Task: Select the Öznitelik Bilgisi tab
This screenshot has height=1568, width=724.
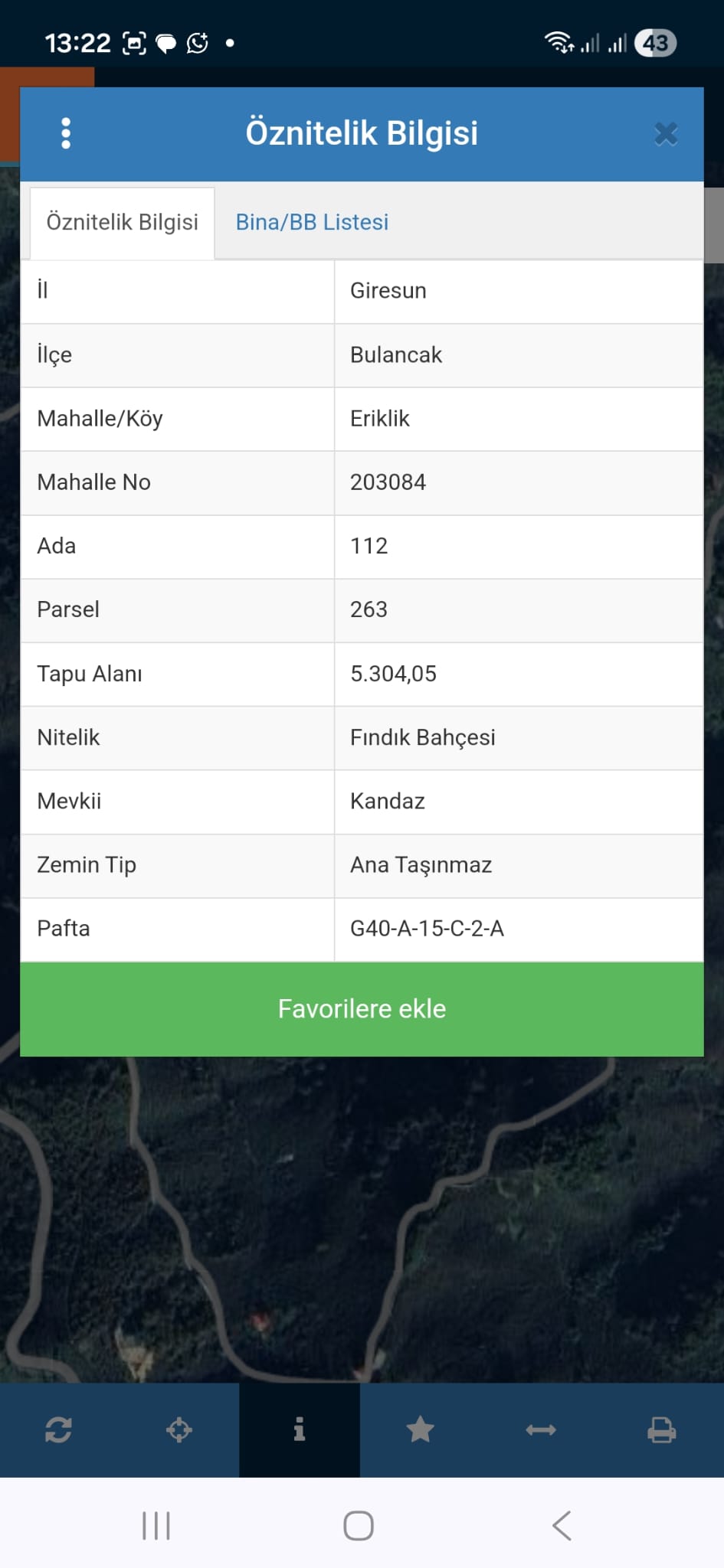Action: click(x=123, y=222)
